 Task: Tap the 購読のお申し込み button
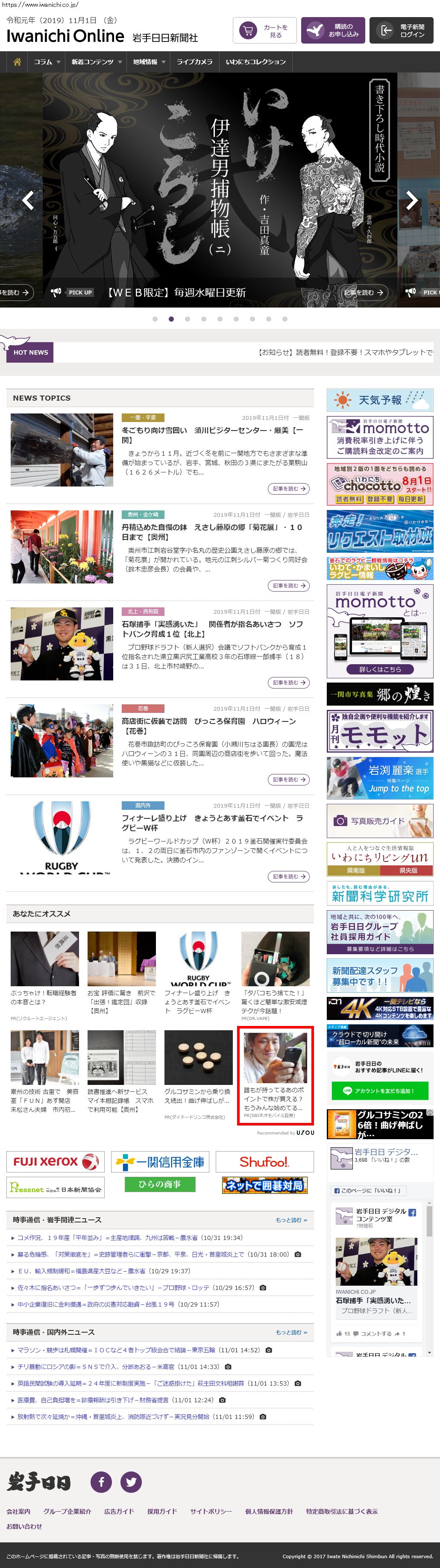[x=333, y=30]
